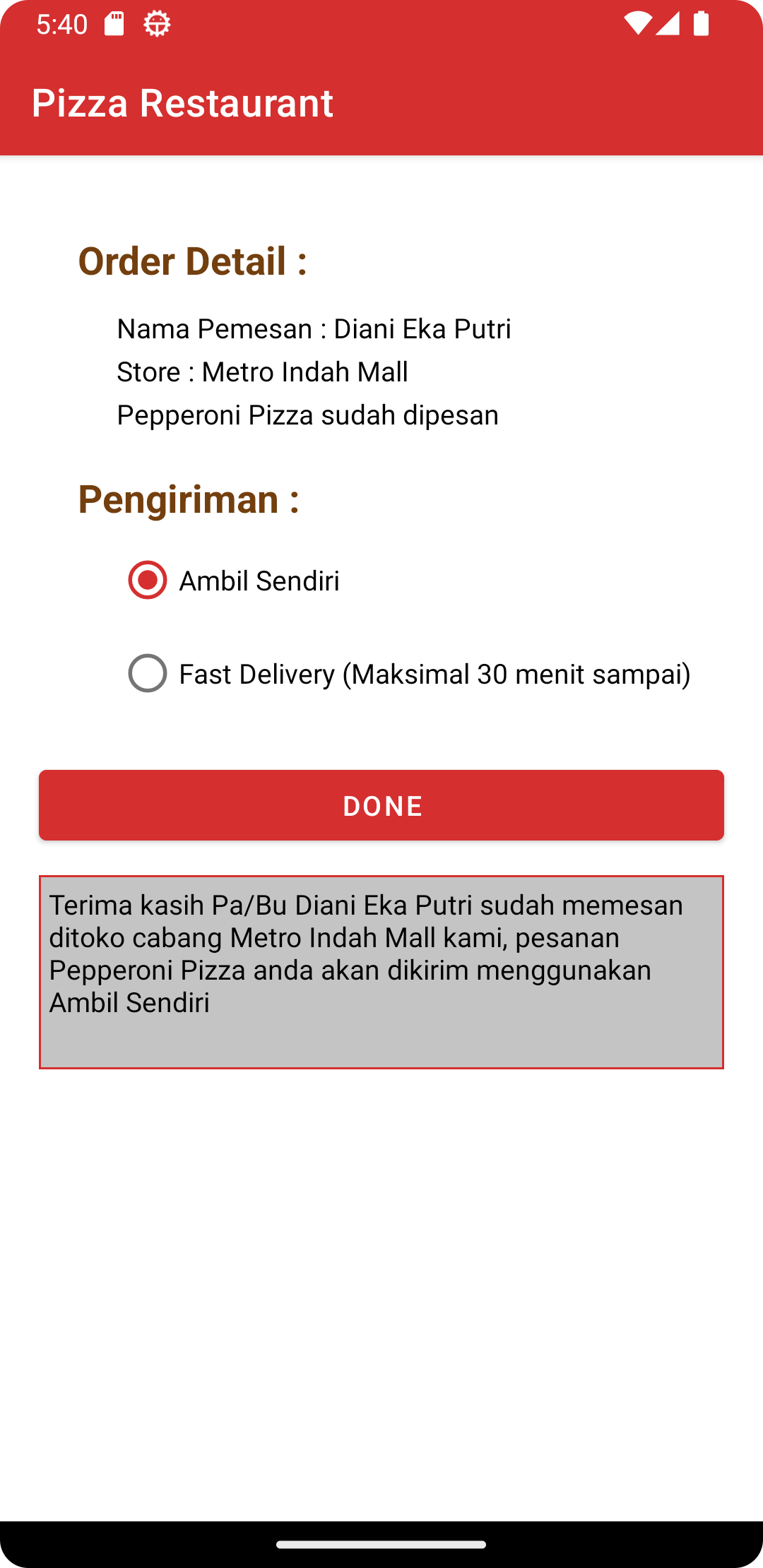Click the SD card icon in status bar
This screenshot has height=1568, width=763.
pos(113,23)
